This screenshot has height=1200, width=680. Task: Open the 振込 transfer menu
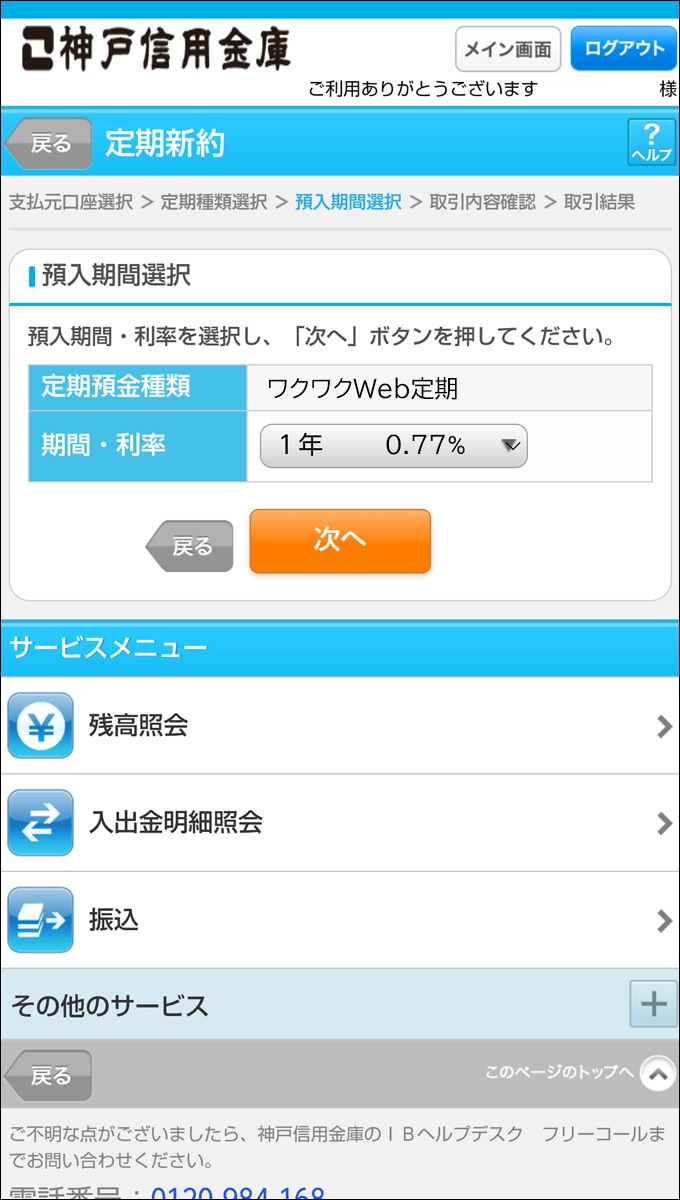pyautogui.click(x=340, y=920)
